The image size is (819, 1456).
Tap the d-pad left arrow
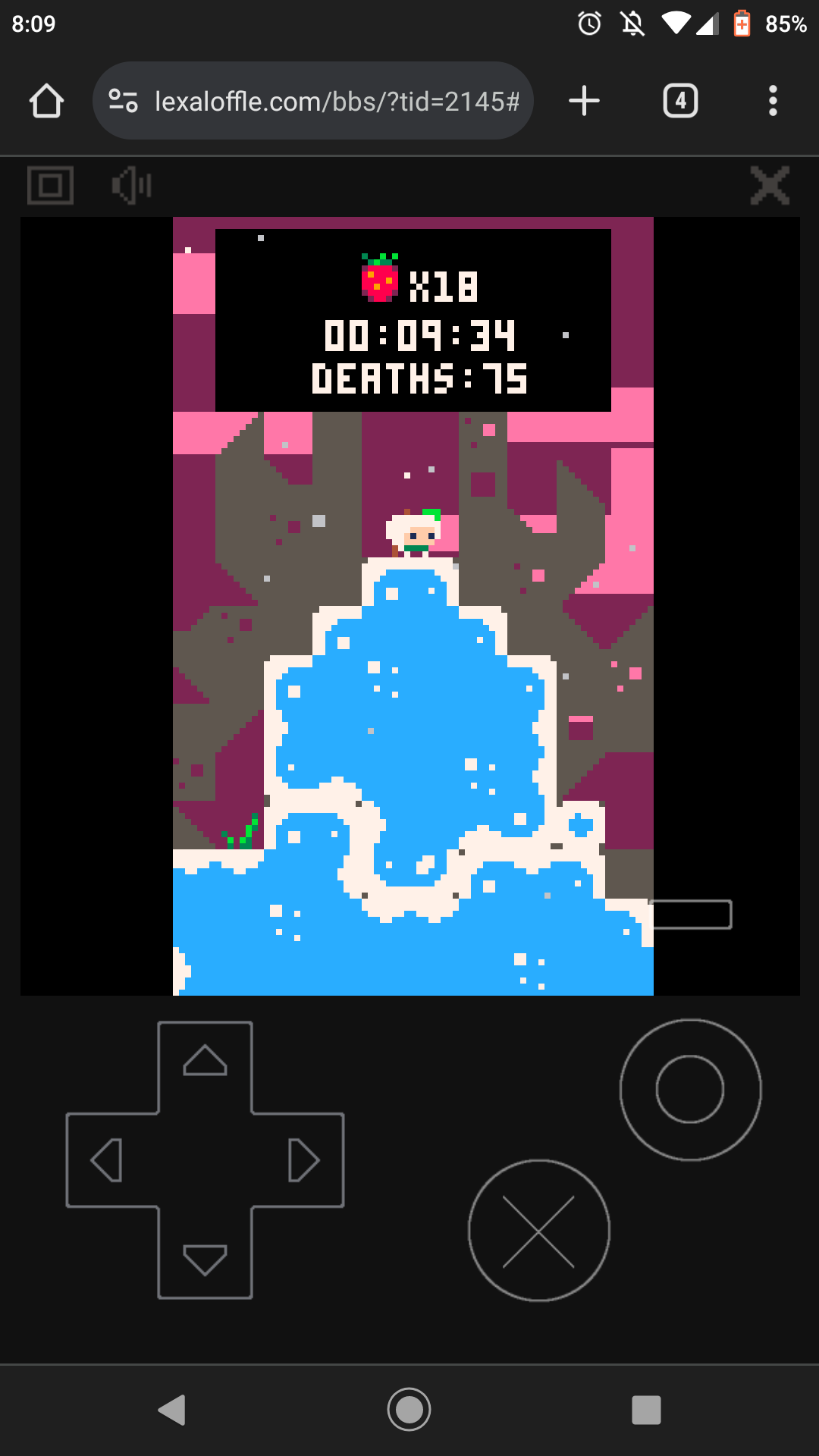pos(108,1160)
